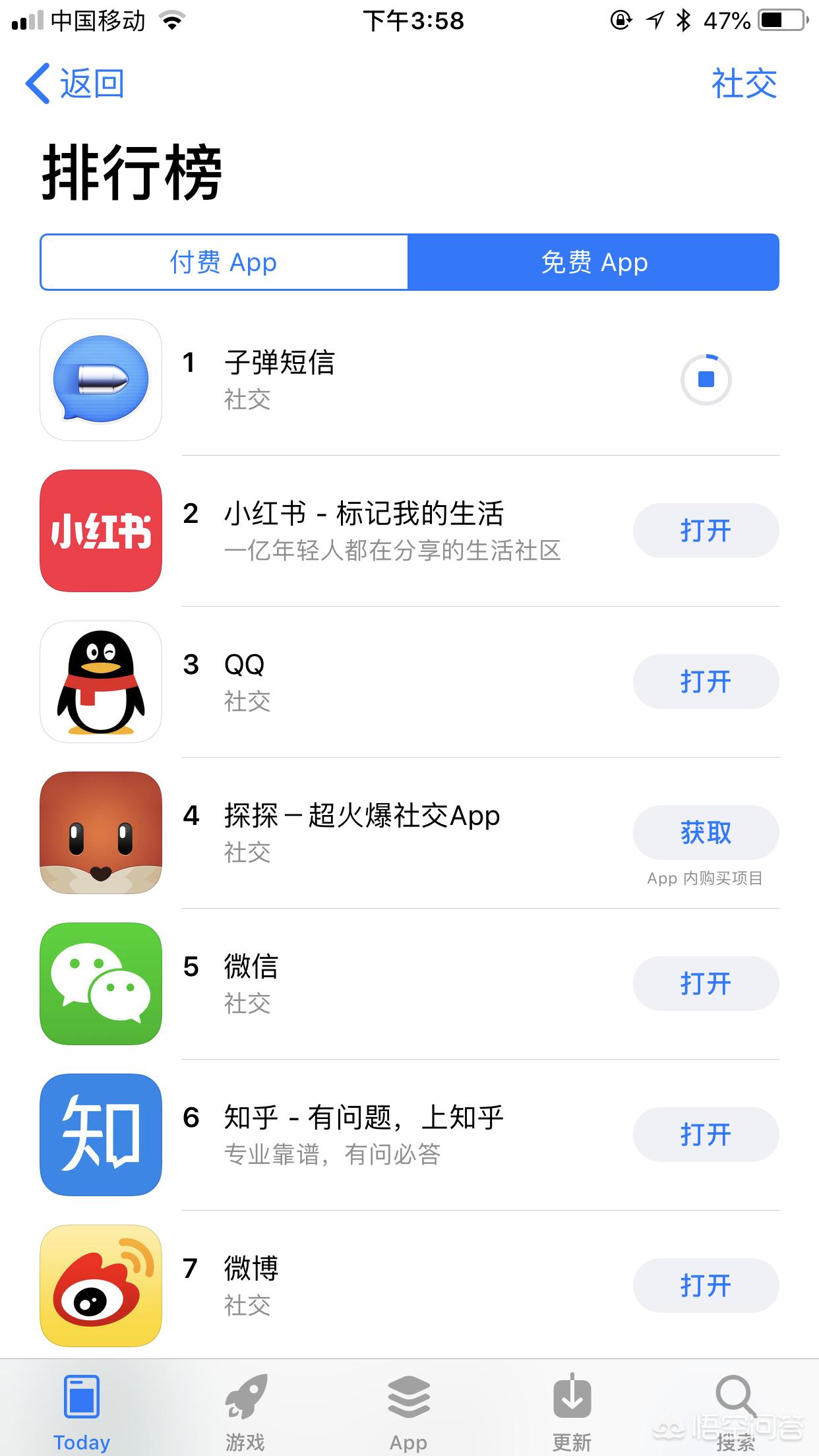
Task: Switch to the 付费 App tab
Action: tap(224, 262)
